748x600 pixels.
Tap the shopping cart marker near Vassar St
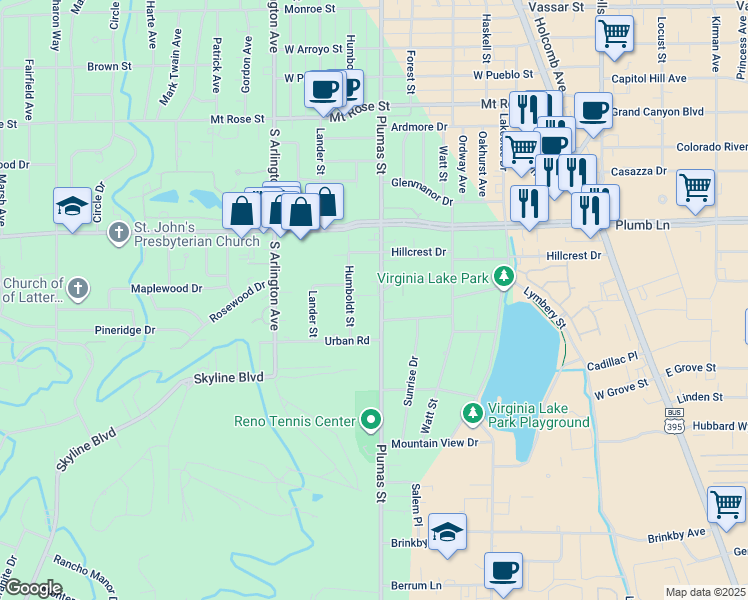pyautogui.click(x=614, y=36)
